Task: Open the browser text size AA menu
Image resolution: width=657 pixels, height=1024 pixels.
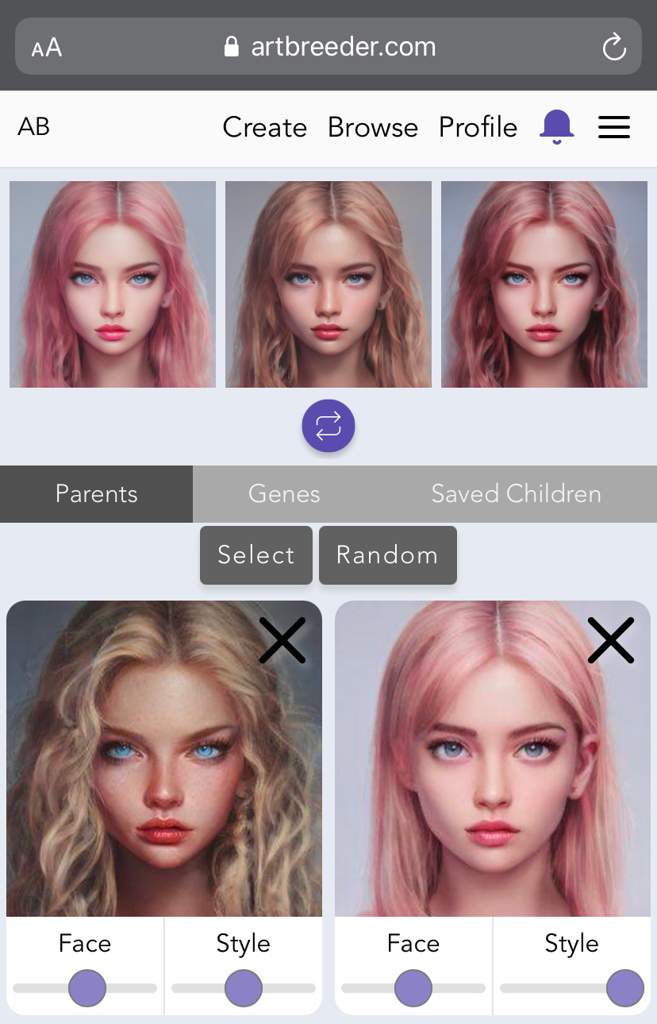Action: click(x=46, y=47)
